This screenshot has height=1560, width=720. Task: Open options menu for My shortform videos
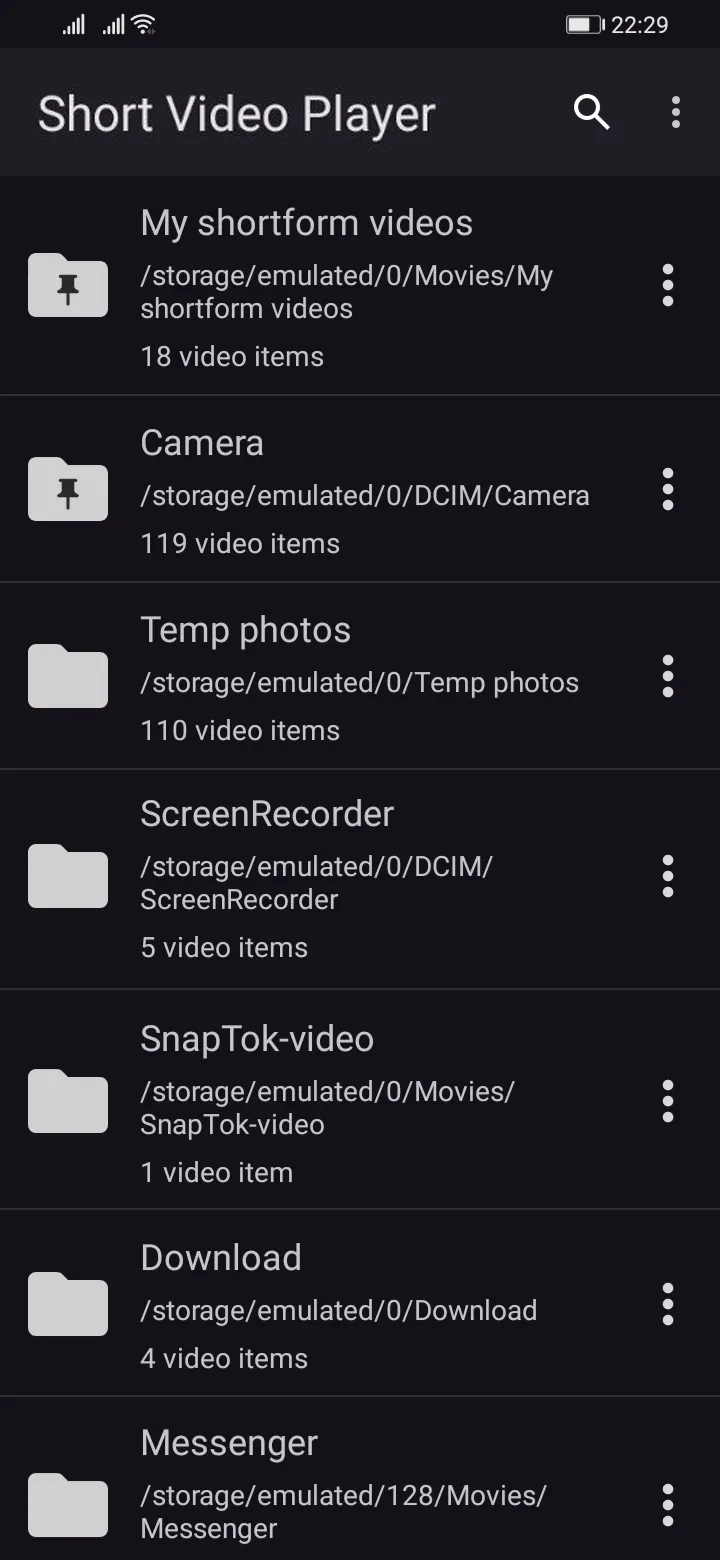[x=667, y=286]
